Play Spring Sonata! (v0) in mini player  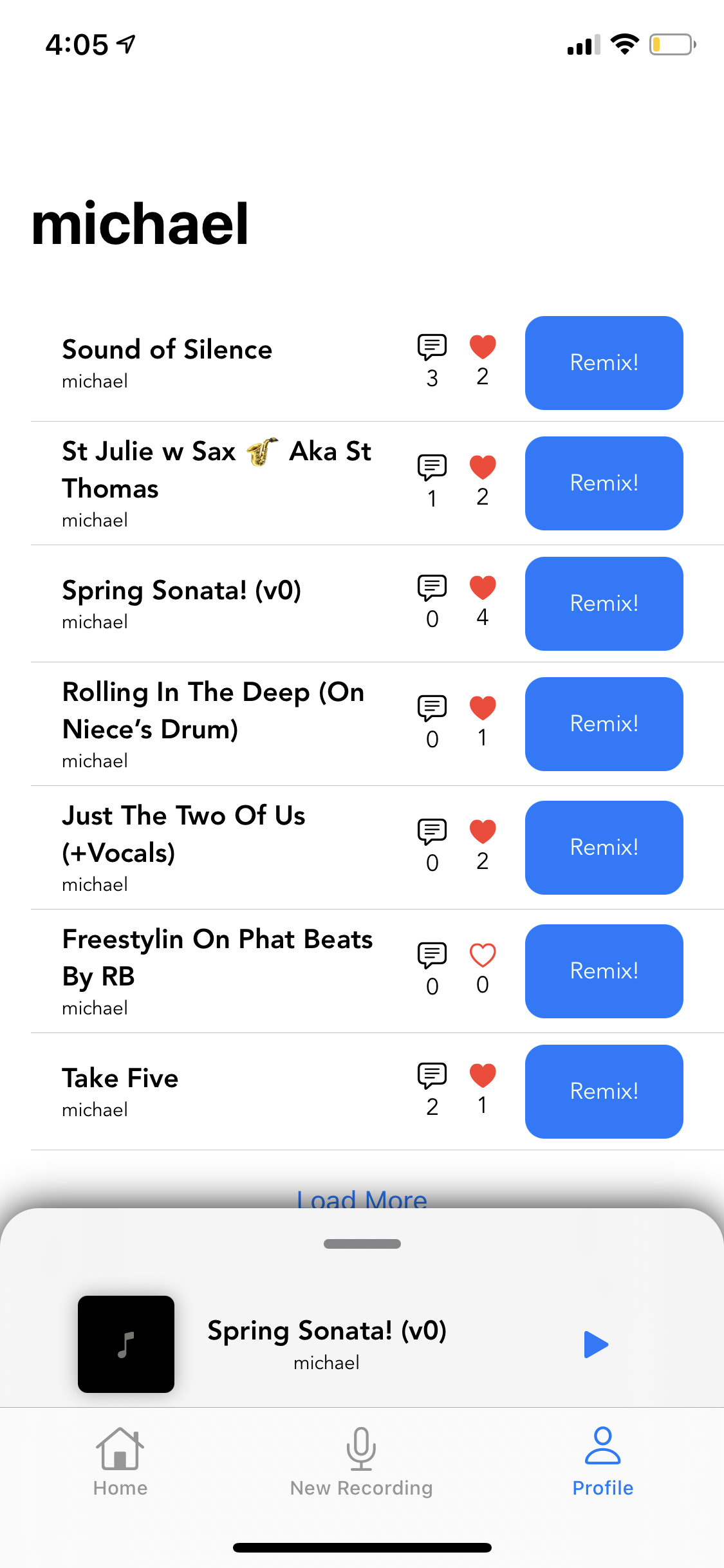[x=596, y=1344]
